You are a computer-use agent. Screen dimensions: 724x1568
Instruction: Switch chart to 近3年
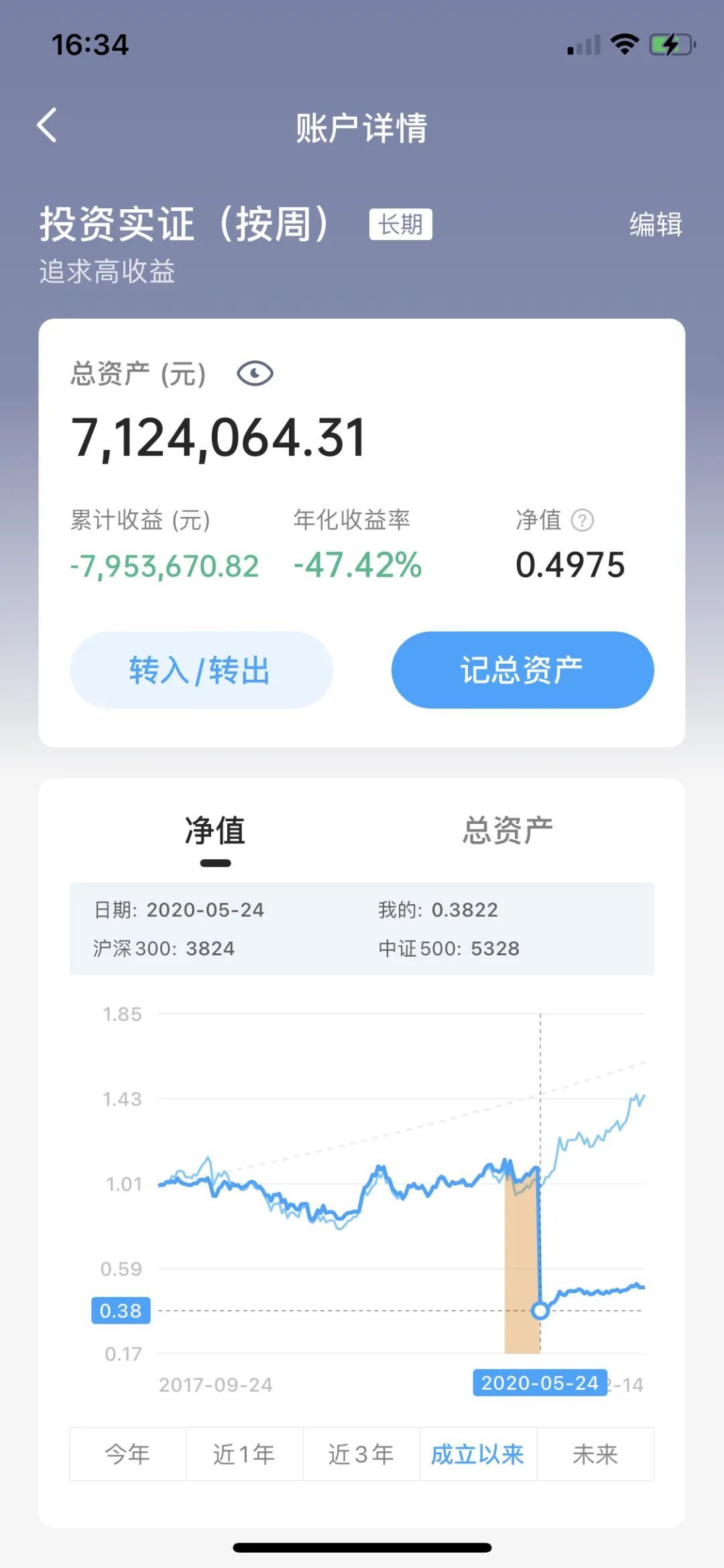(361, 1454)
